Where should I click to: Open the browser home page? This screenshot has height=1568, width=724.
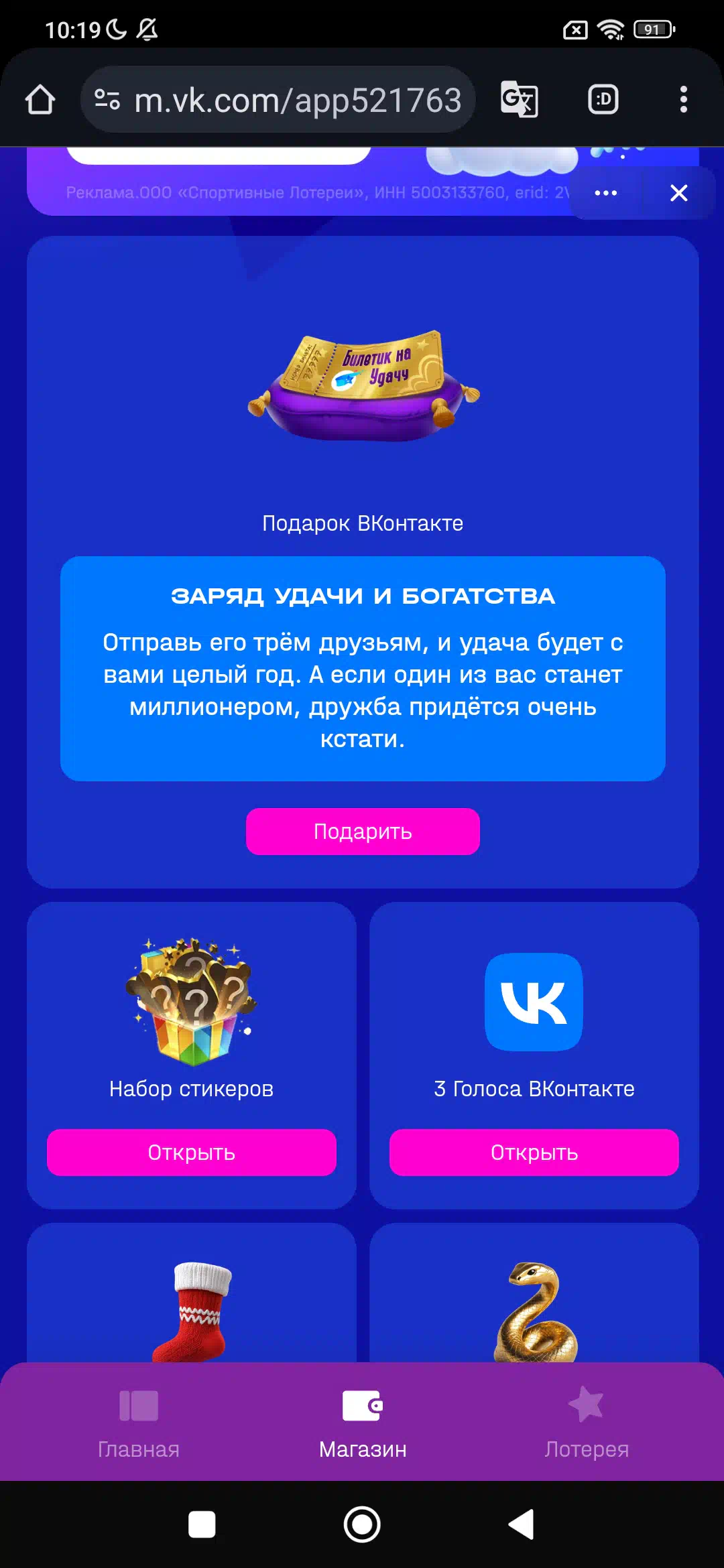40,100
